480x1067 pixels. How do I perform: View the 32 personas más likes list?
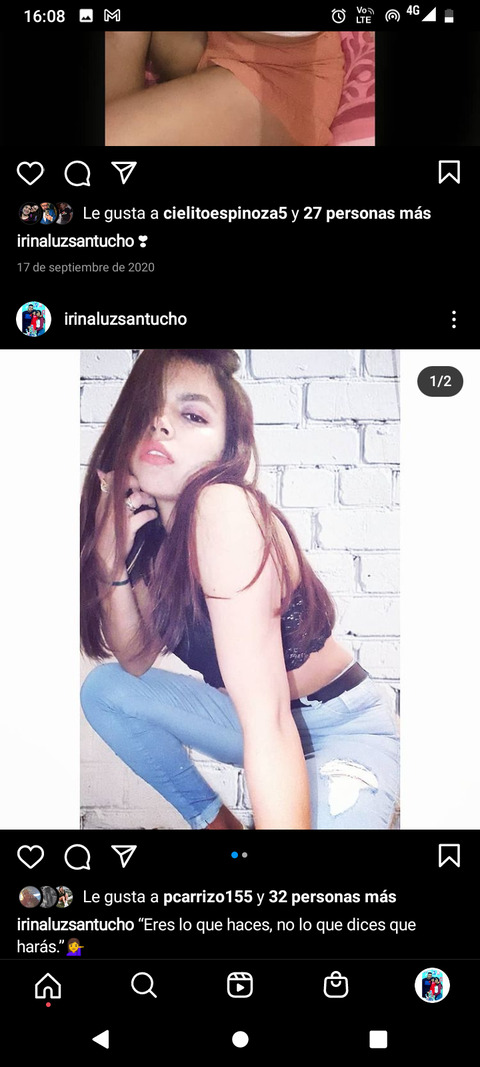tap(332, 897)
